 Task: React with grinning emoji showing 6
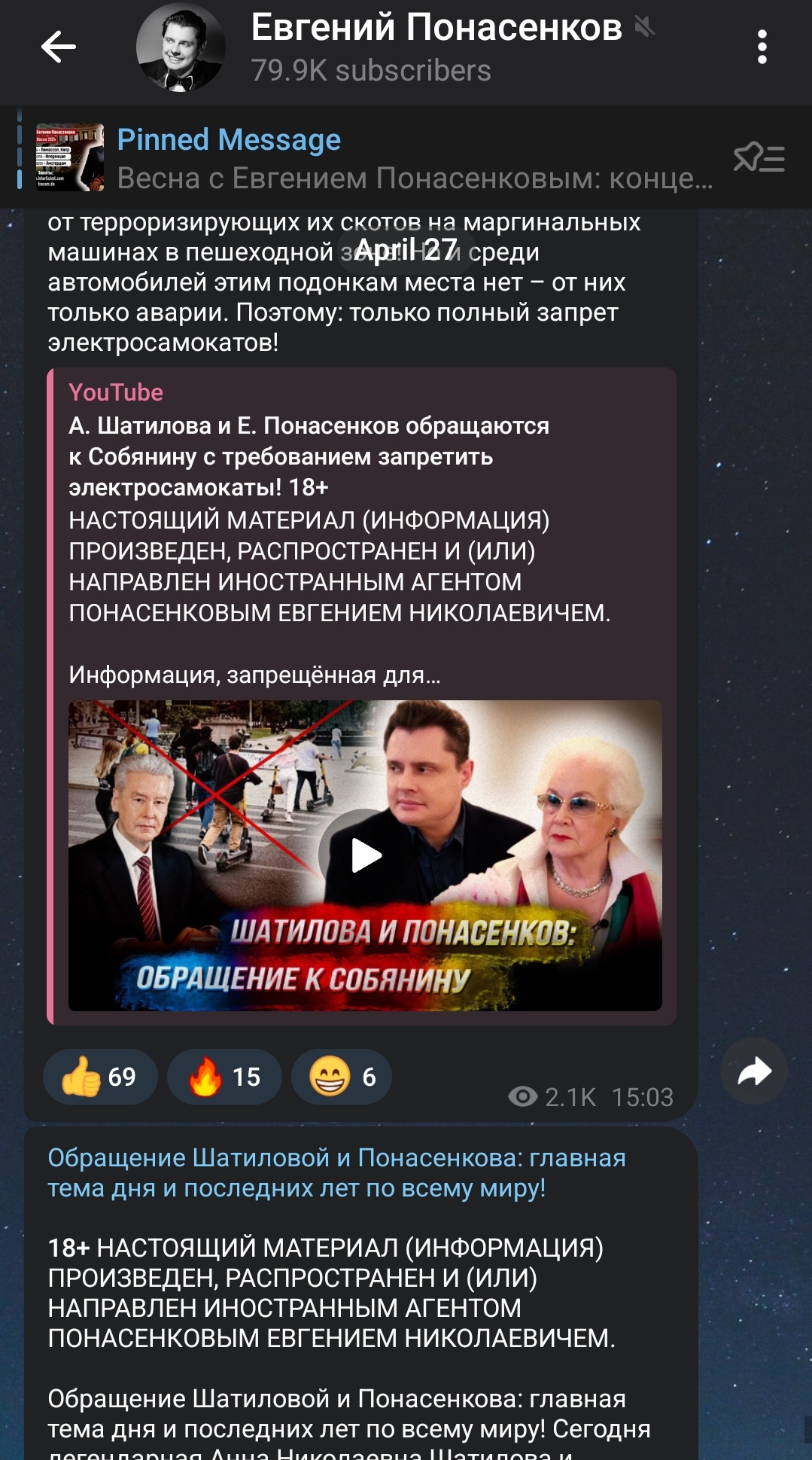[x=342, y=1077]
